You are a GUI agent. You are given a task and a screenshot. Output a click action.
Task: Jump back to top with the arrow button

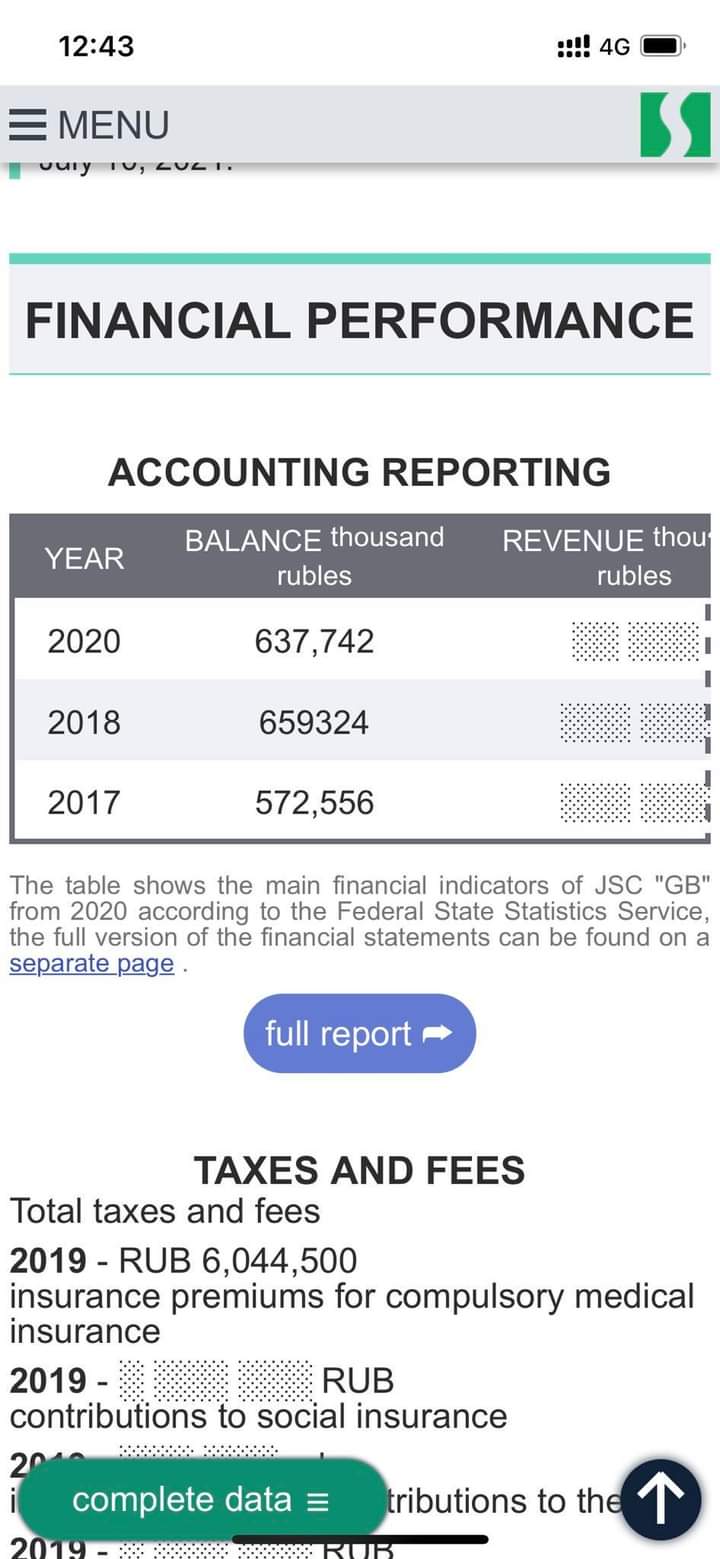coord(661,1499)
